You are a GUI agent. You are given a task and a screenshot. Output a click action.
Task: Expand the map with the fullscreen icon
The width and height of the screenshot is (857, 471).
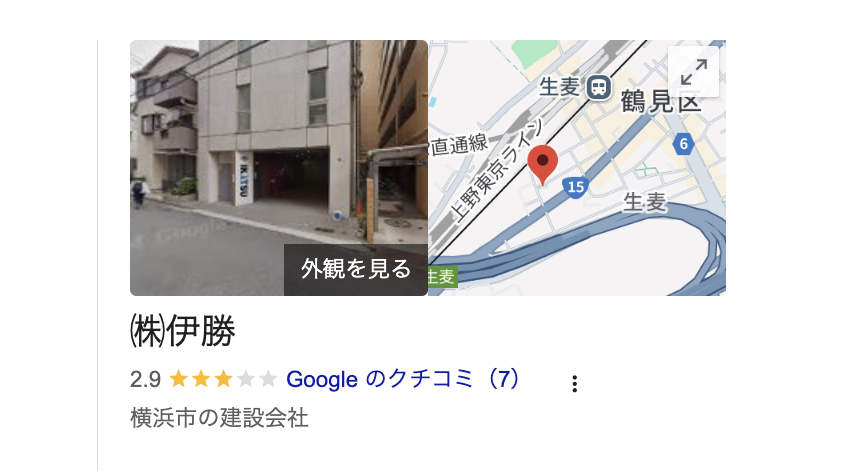click(x=693, y=71)
